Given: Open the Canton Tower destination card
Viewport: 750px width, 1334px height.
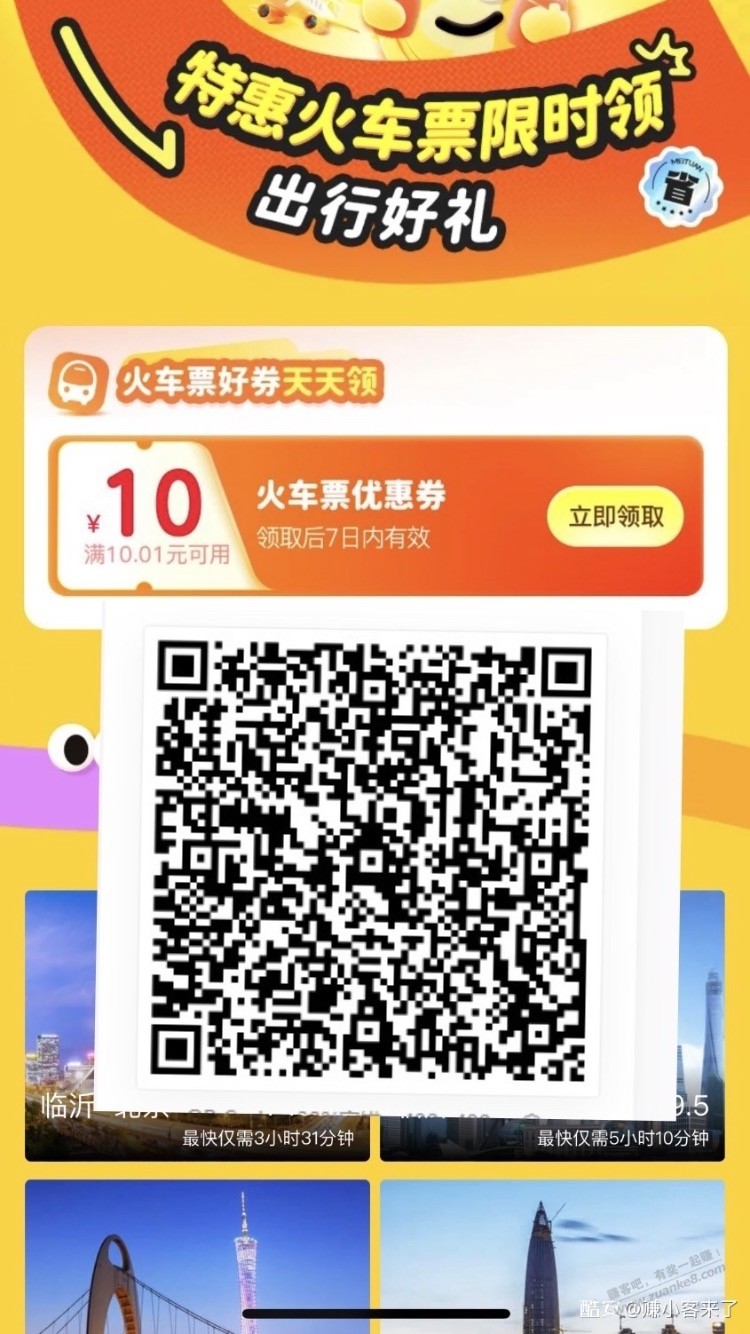Looking at the screenshot, I should click(x=197, y=1255).
